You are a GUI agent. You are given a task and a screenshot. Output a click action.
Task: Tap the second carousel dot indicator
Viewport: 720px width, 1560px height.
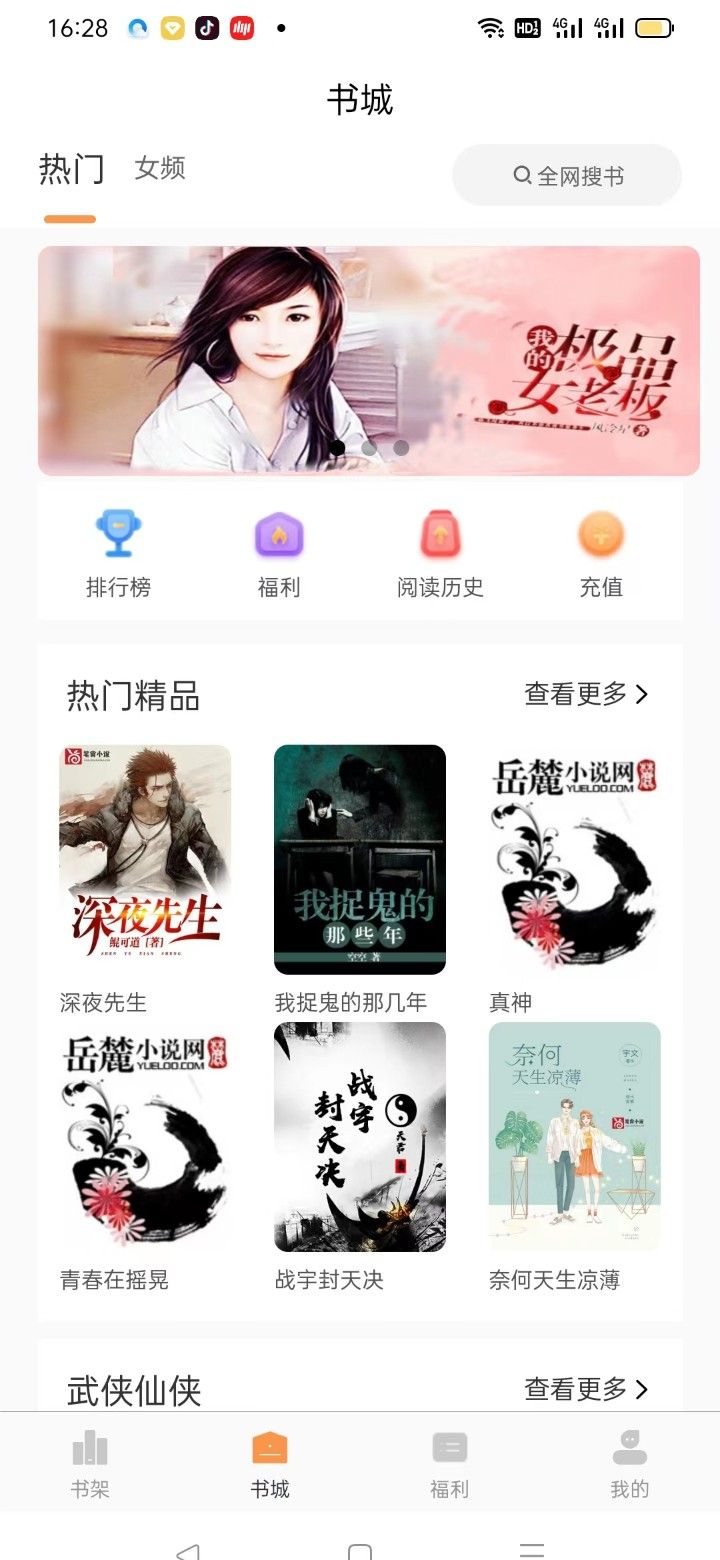(370, 448)
